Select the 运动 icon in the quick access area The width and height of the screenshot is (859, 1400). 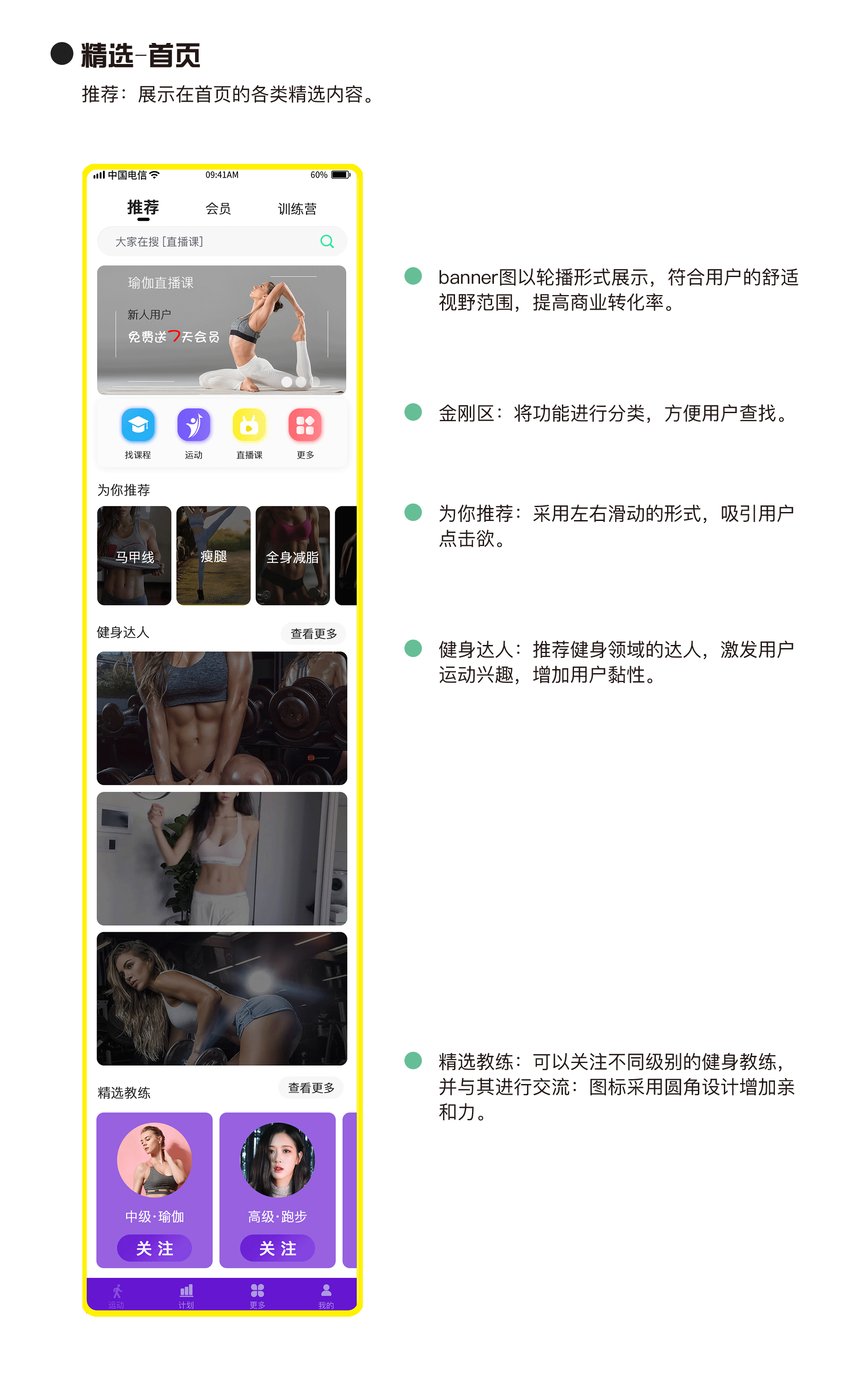click(x=193, y=425)
